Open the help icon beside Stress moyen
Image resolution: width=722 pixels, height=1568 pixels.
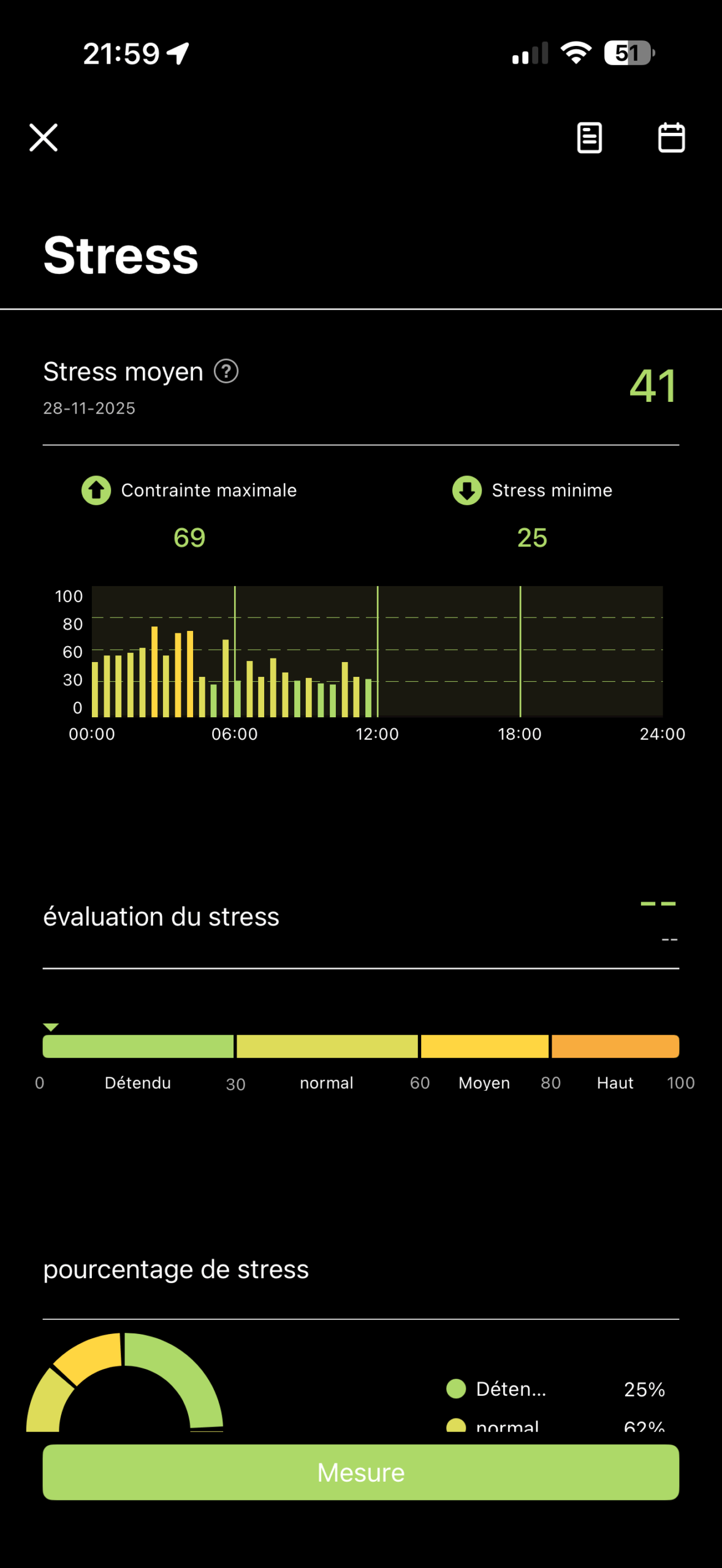point(226,371)
